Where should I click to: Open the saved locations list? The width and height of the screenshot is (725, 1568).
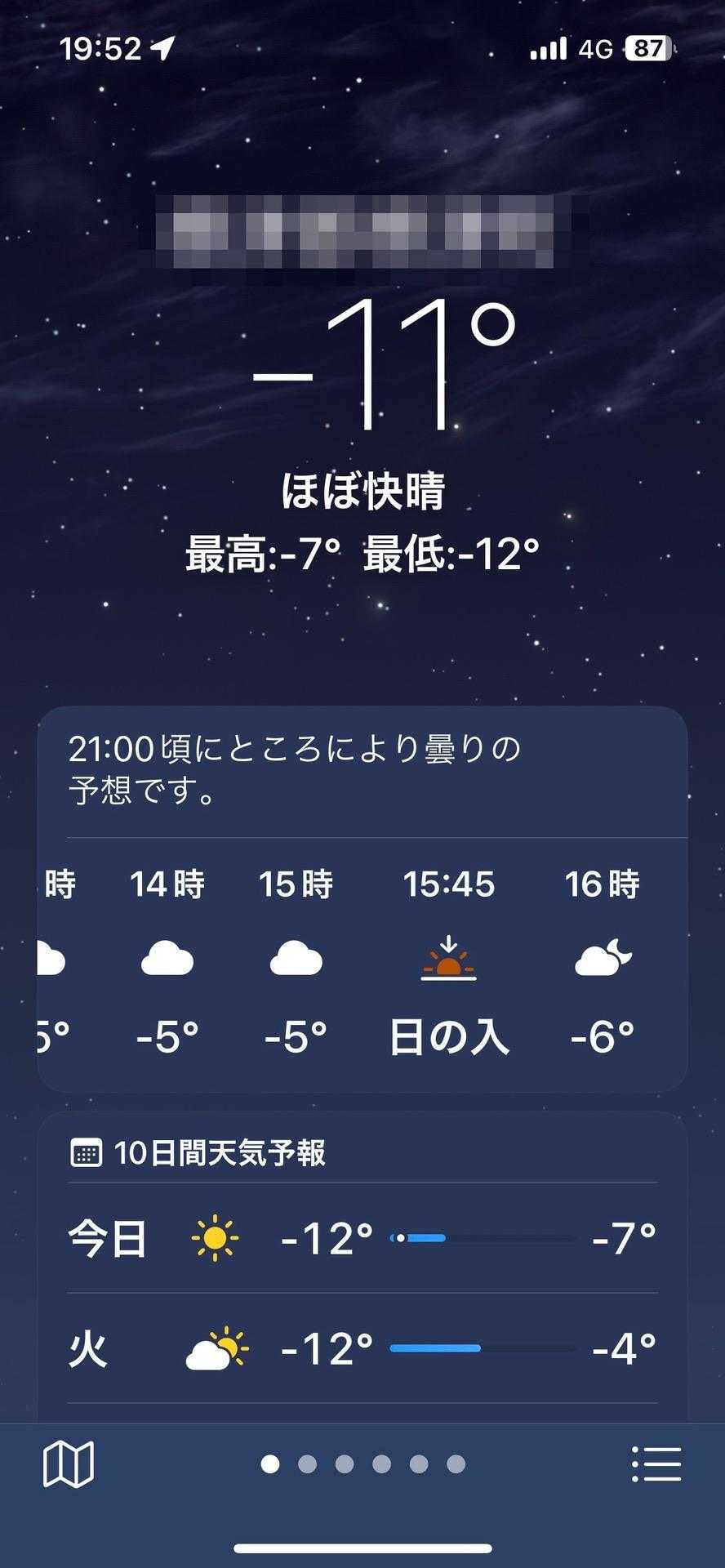[x=656, y=1463]
